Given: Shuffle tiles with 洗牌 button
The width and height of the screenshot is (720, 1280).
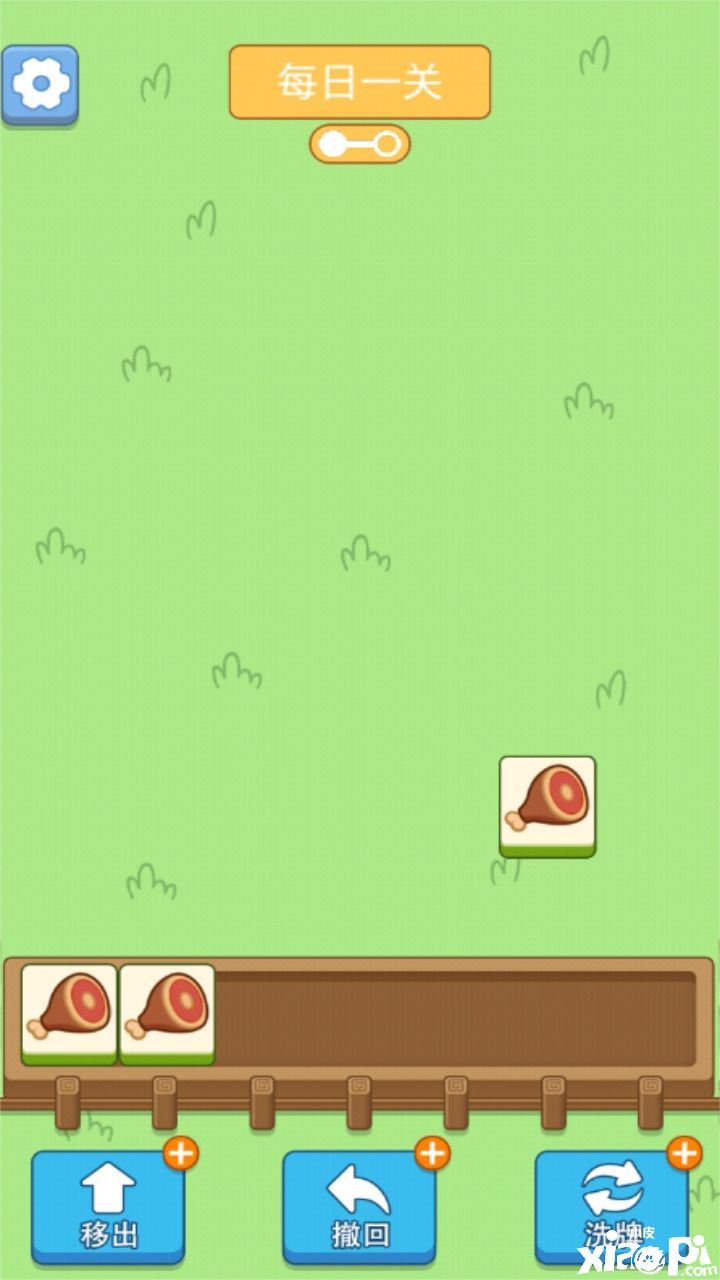Looking at the screenshot, I should point(611,1207).
